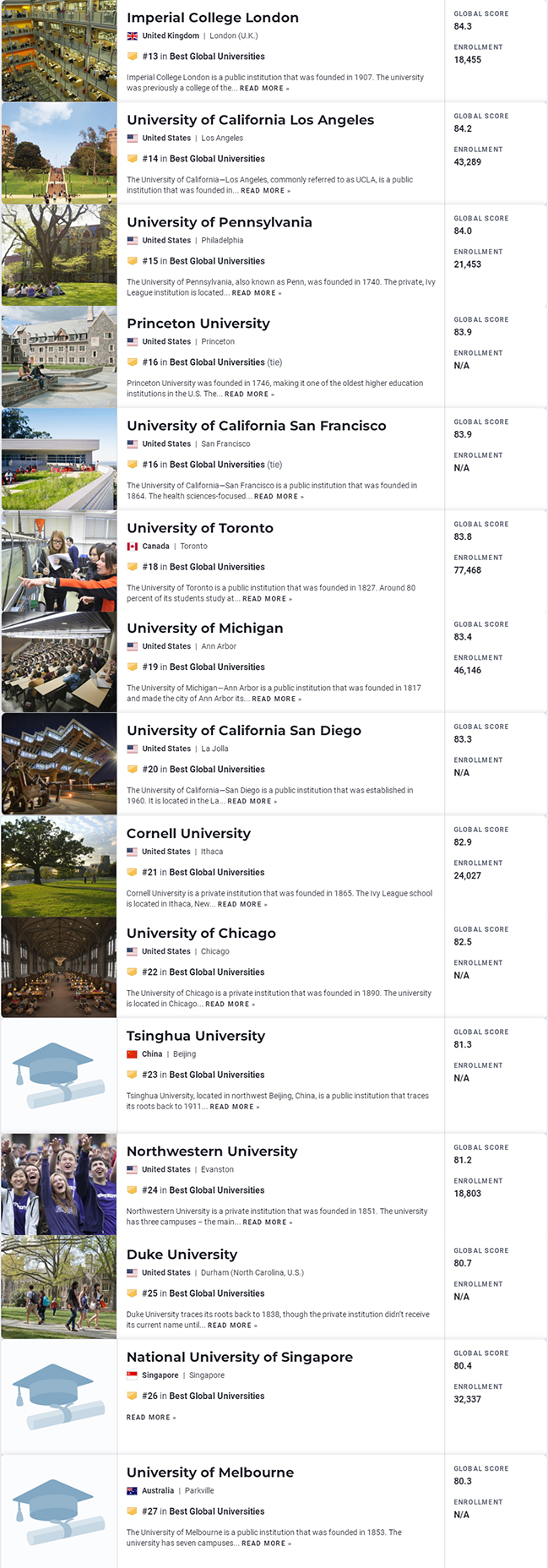Read more about Cornell University

241,905
